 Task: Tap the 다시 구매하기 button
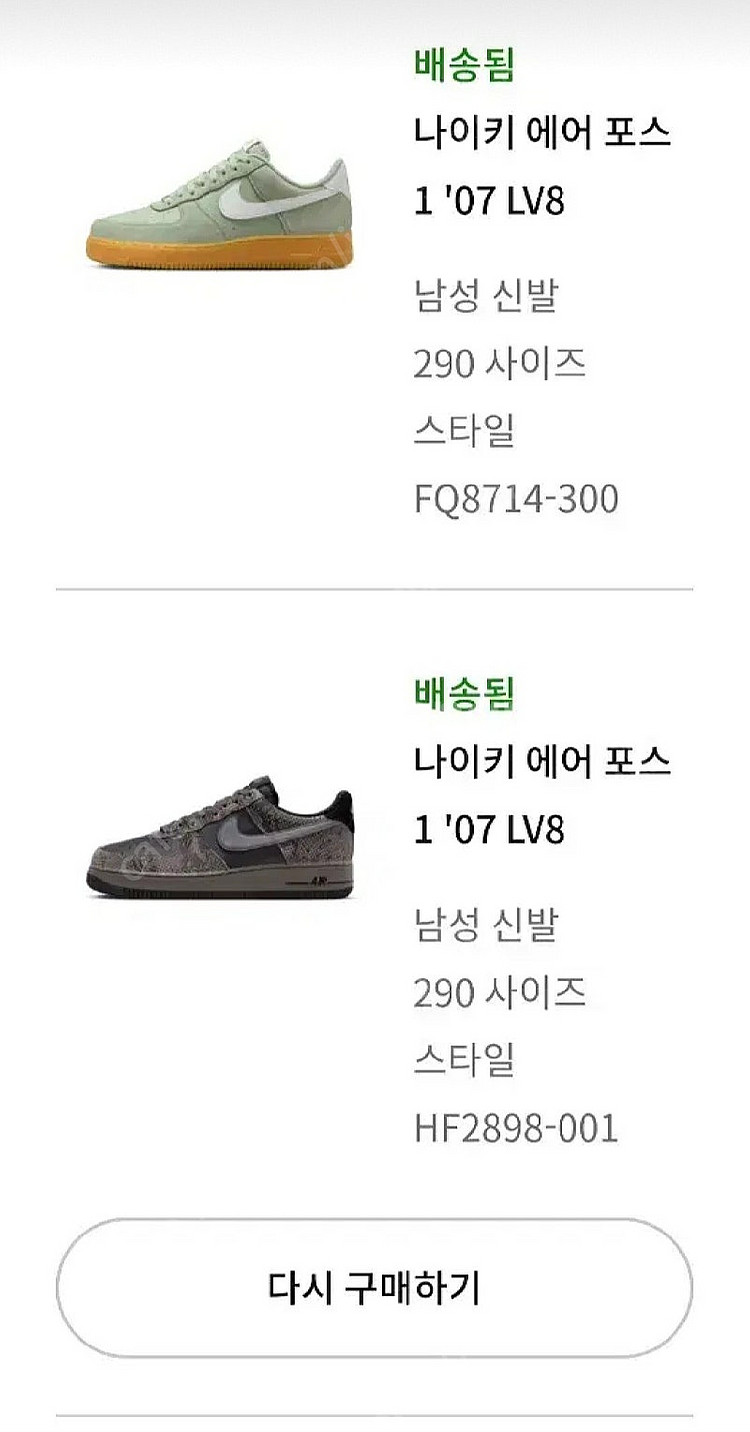click(x=374, y=1286)
